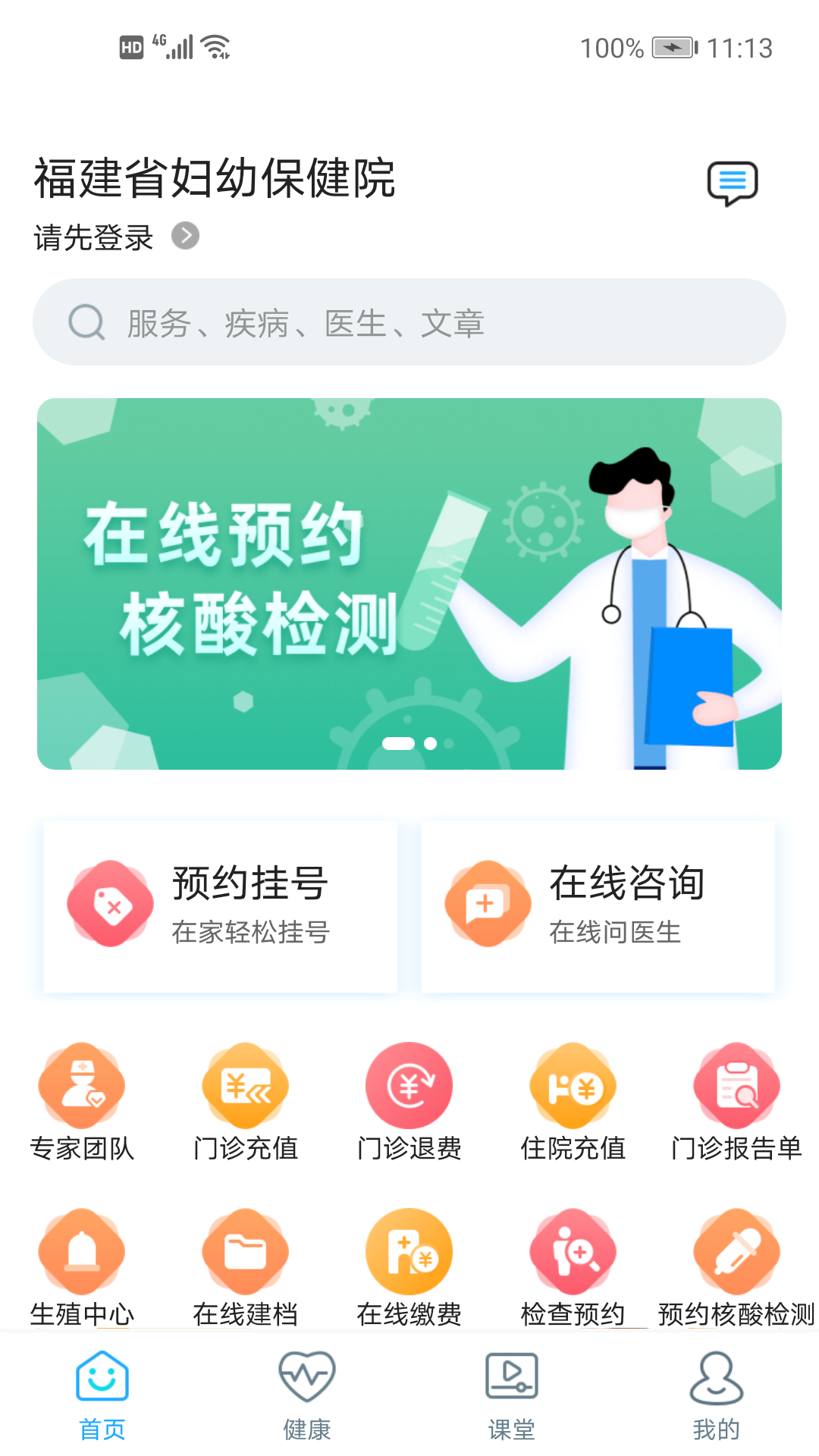The image size is (819, 1456).
Task: Open 门诊退费 refund service
Action: pyautogui.click(x=409, y=1084)
